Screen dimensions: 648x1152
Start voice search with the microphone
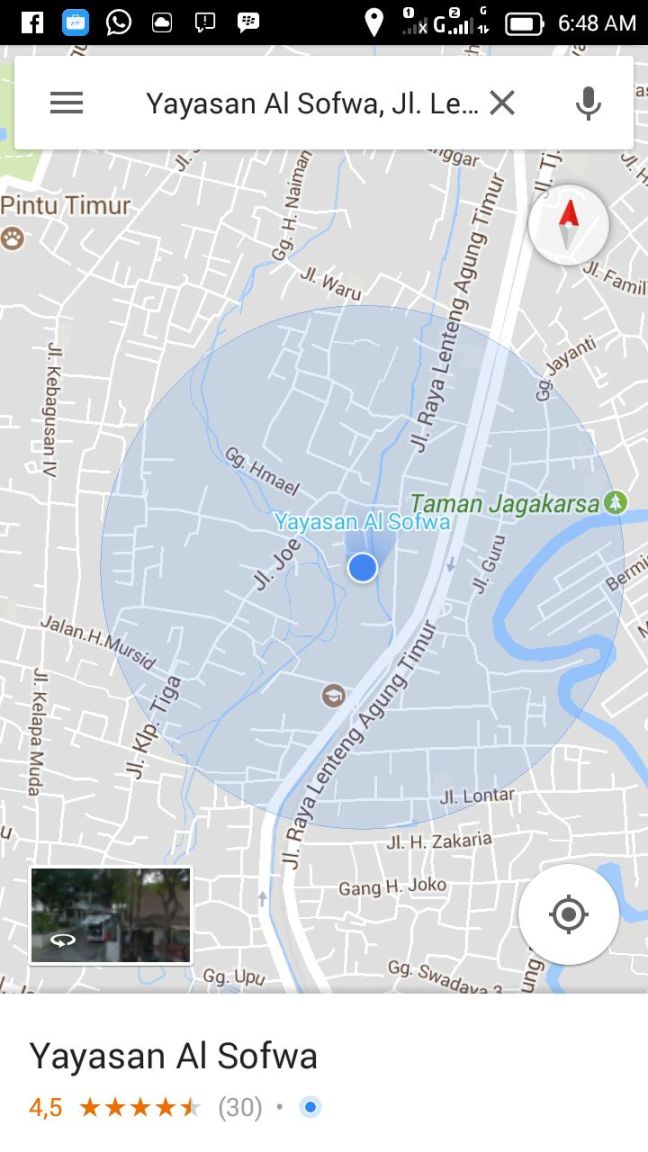pyautogui.click(x=588, y=103)
